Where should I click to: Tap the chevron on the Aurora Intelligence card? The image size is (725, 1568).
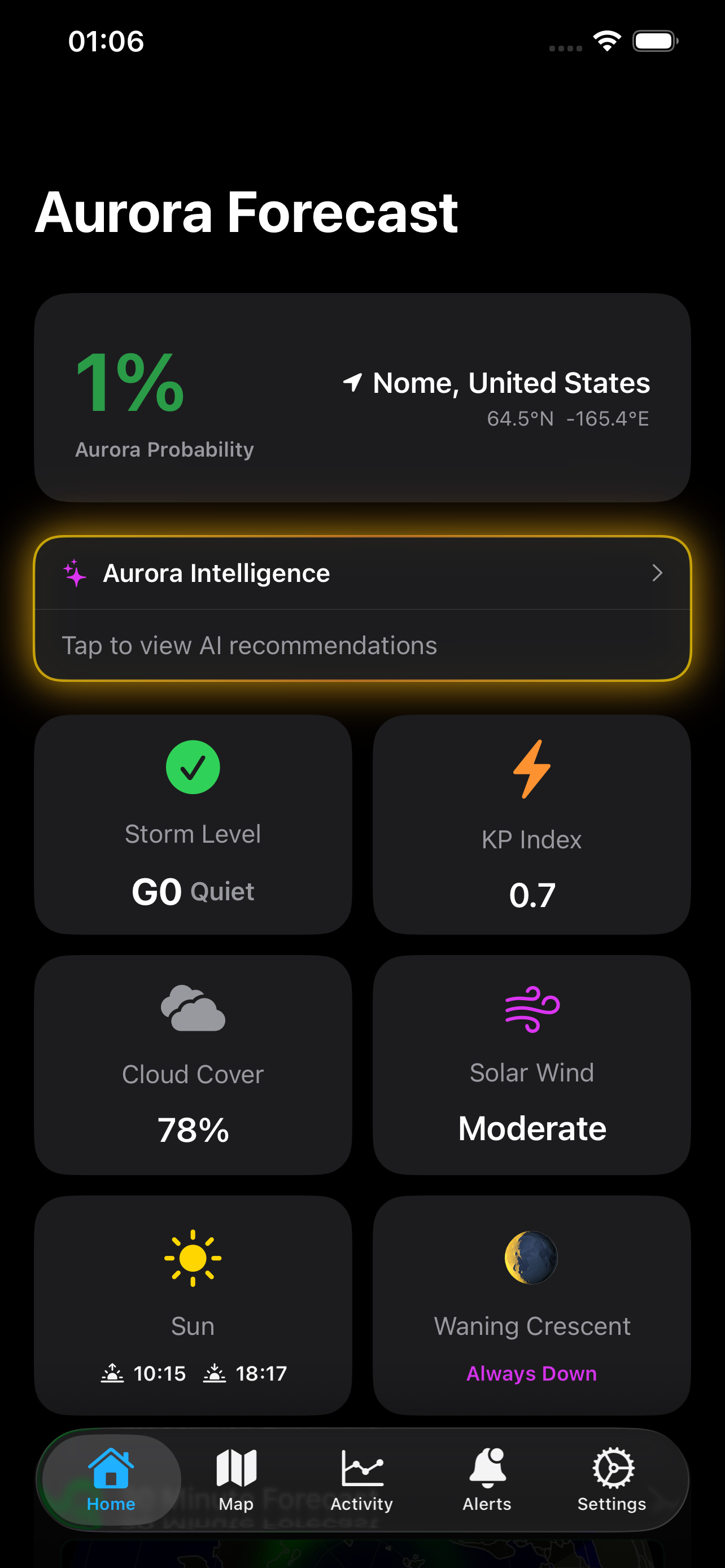click(658, 573)
